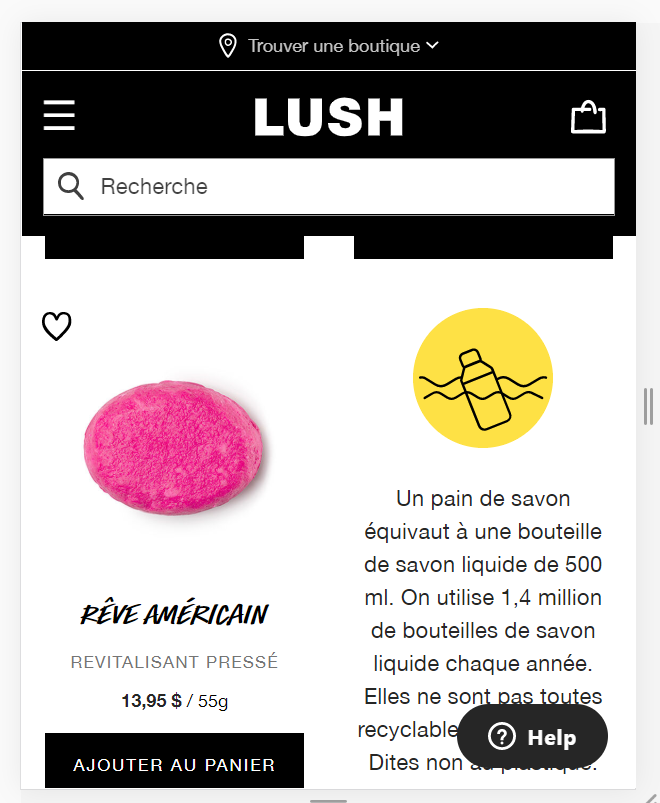Select Ajouter au panier for Rêve Américain
Image resolution: width=660 pixels, height=803 pixels.
point(174,764)
